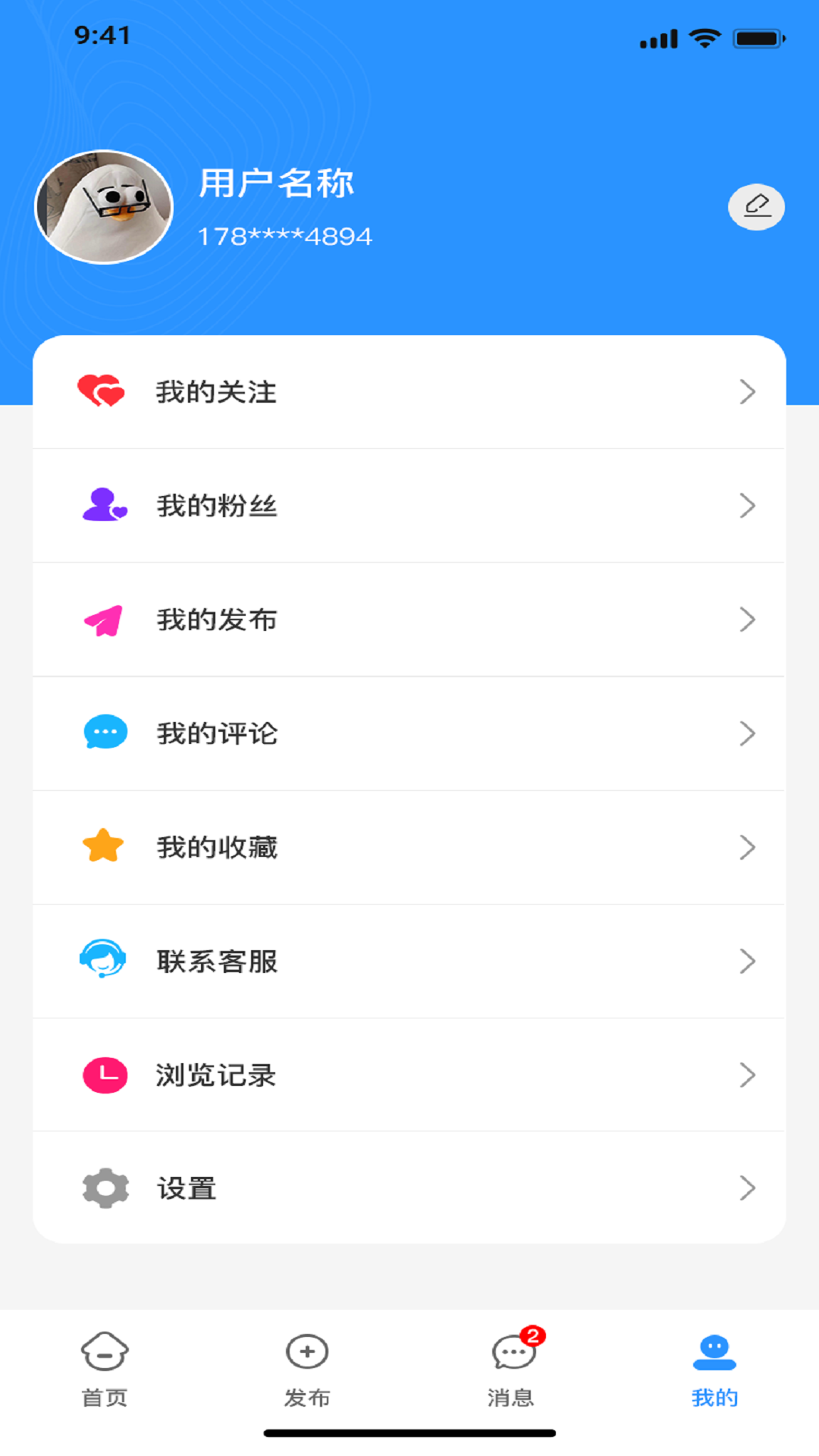The width and height of the screenshot is (819, 1456).
Task: Click the pink clock icon for 浏览记录
Action: 105,1075
